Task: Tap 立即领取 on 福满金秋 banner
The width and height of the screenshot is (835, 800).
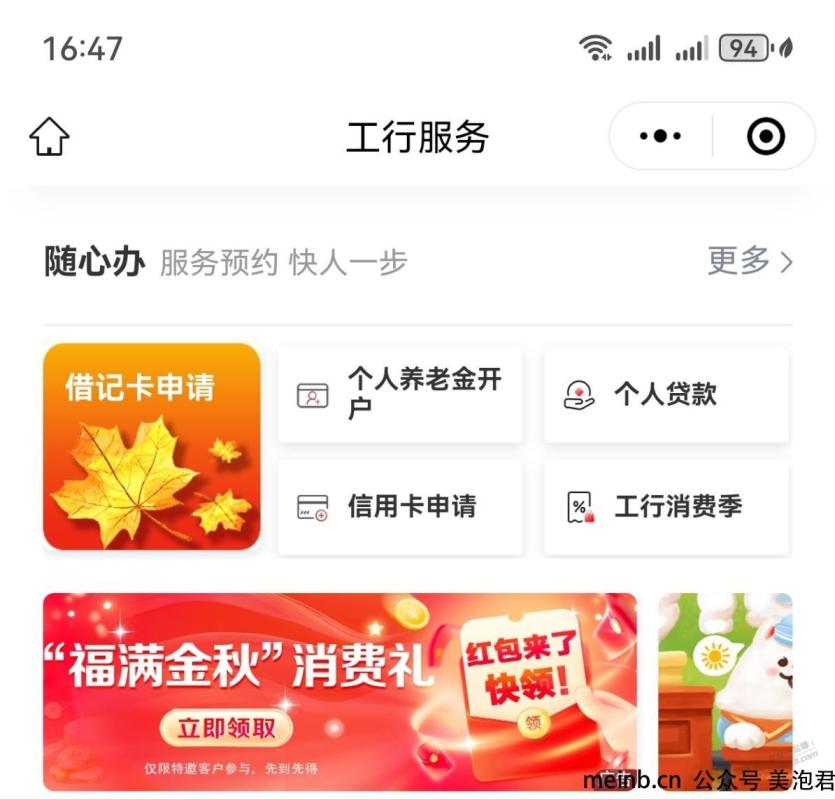Action: click(226, 728)
